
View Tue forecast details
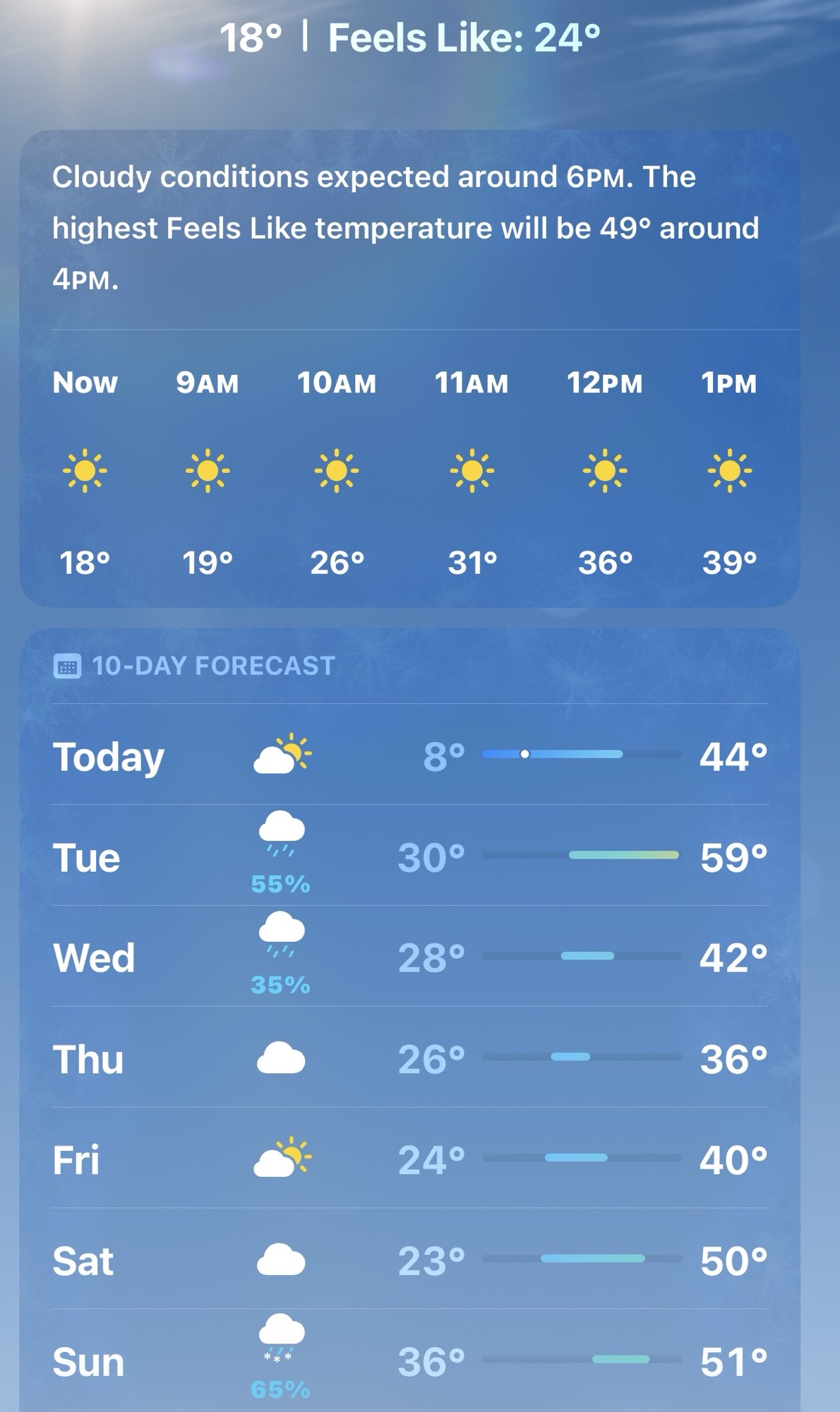[409, 856]
